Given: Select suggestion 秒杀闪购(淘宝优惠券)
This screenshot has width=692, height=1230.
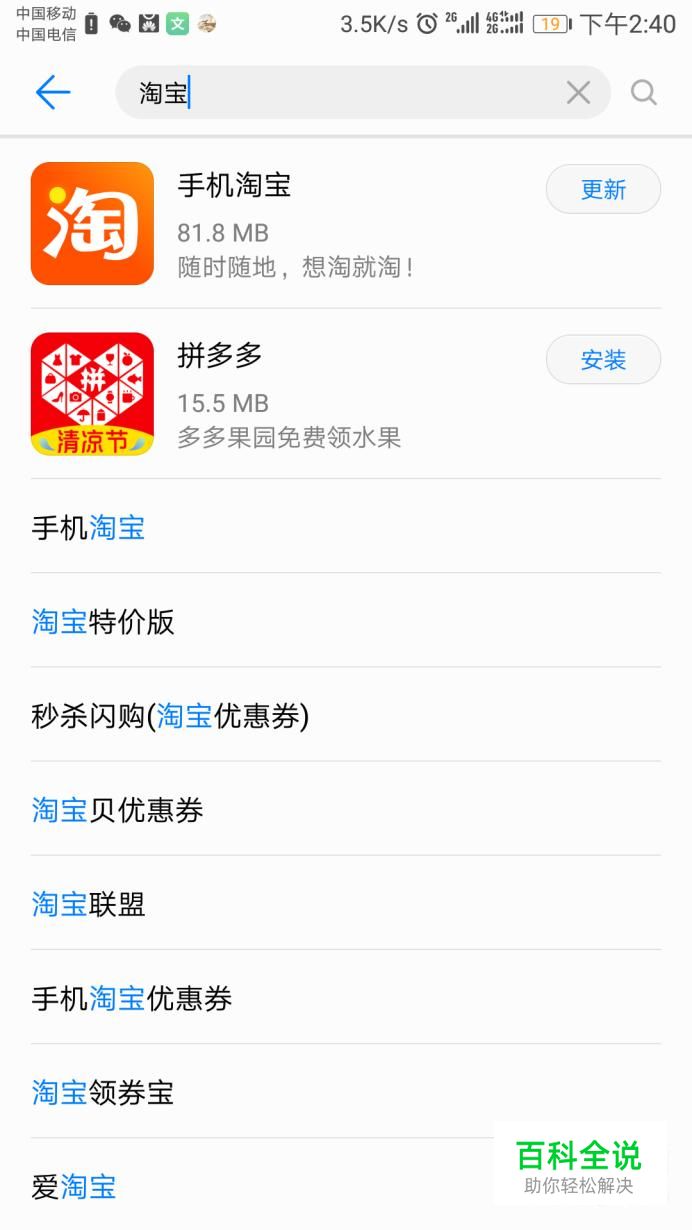Looking at the screenshot, I should point(170,716).
